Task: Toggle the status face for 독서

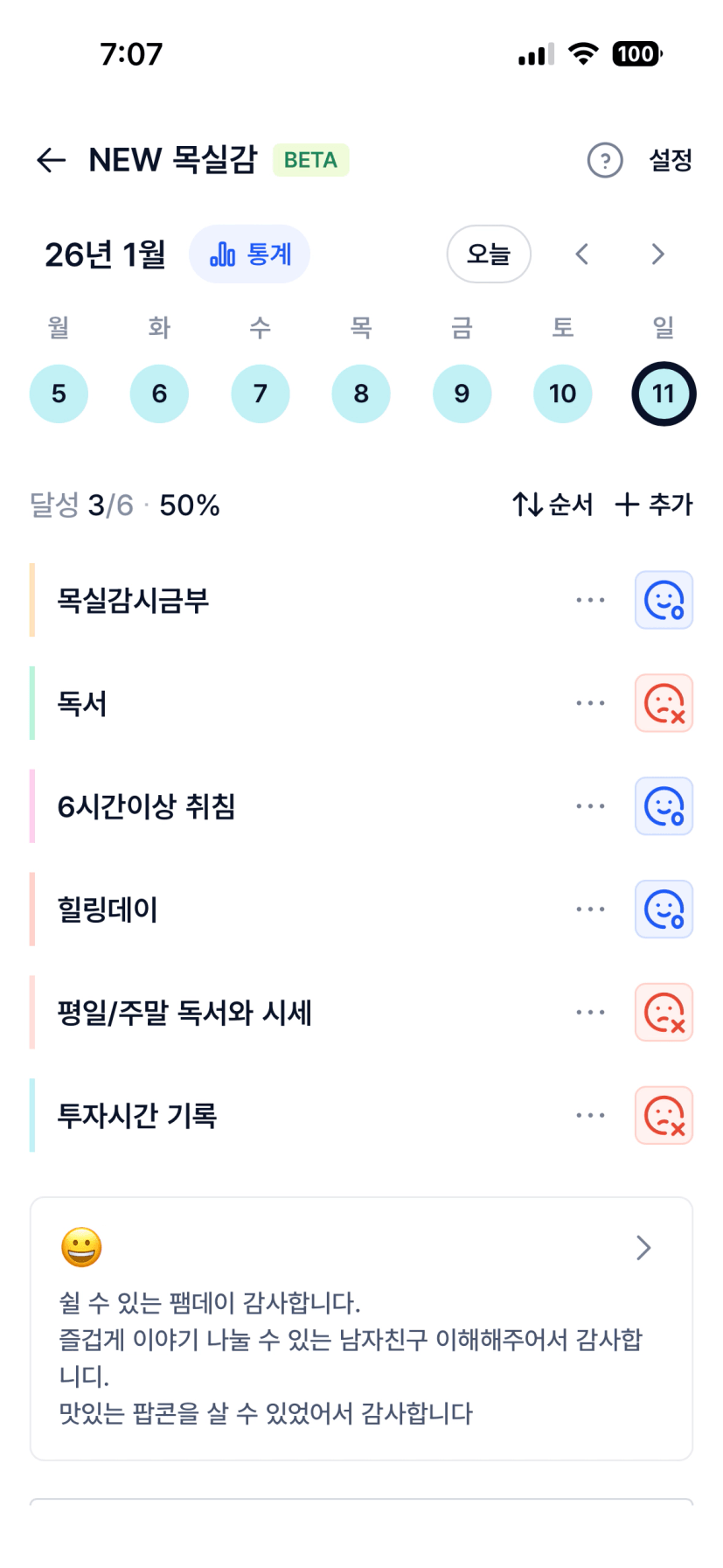Action: click(664, 703)
